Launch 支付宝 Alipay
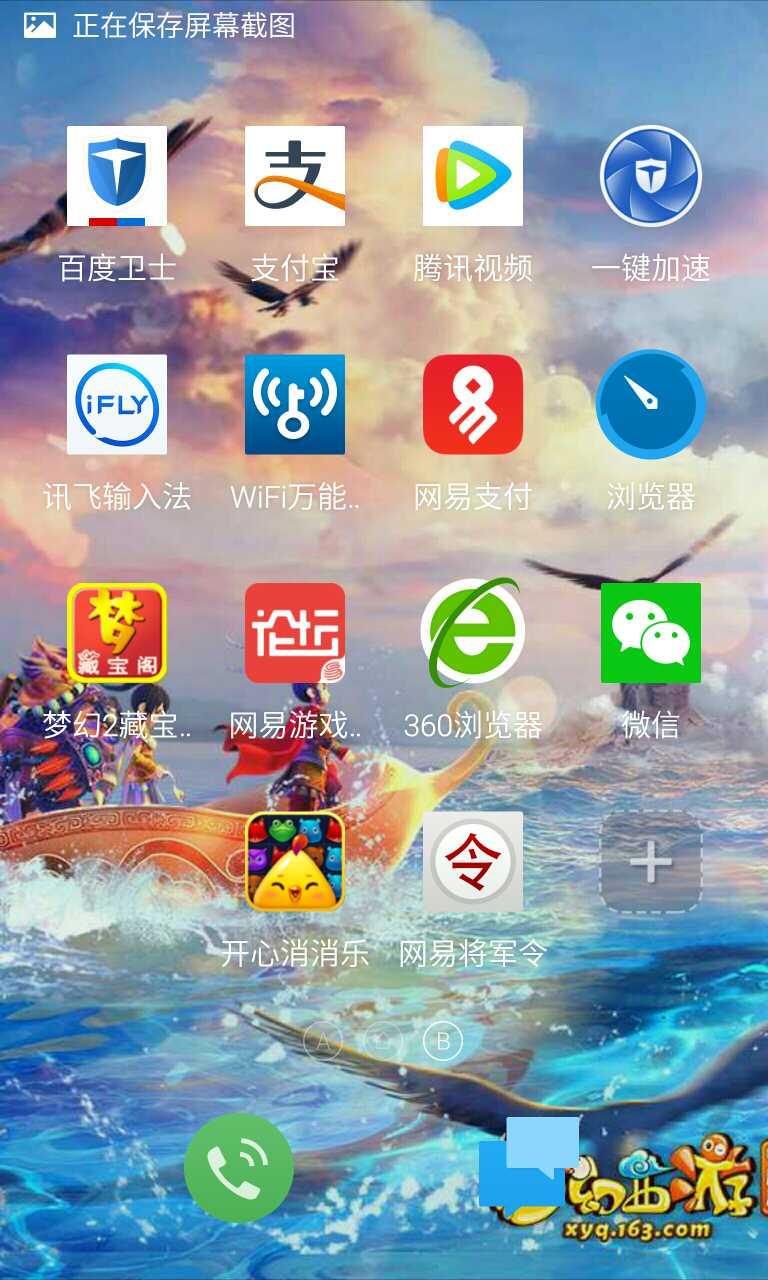This screenshot has width=768, height=1280. (295, 177)
